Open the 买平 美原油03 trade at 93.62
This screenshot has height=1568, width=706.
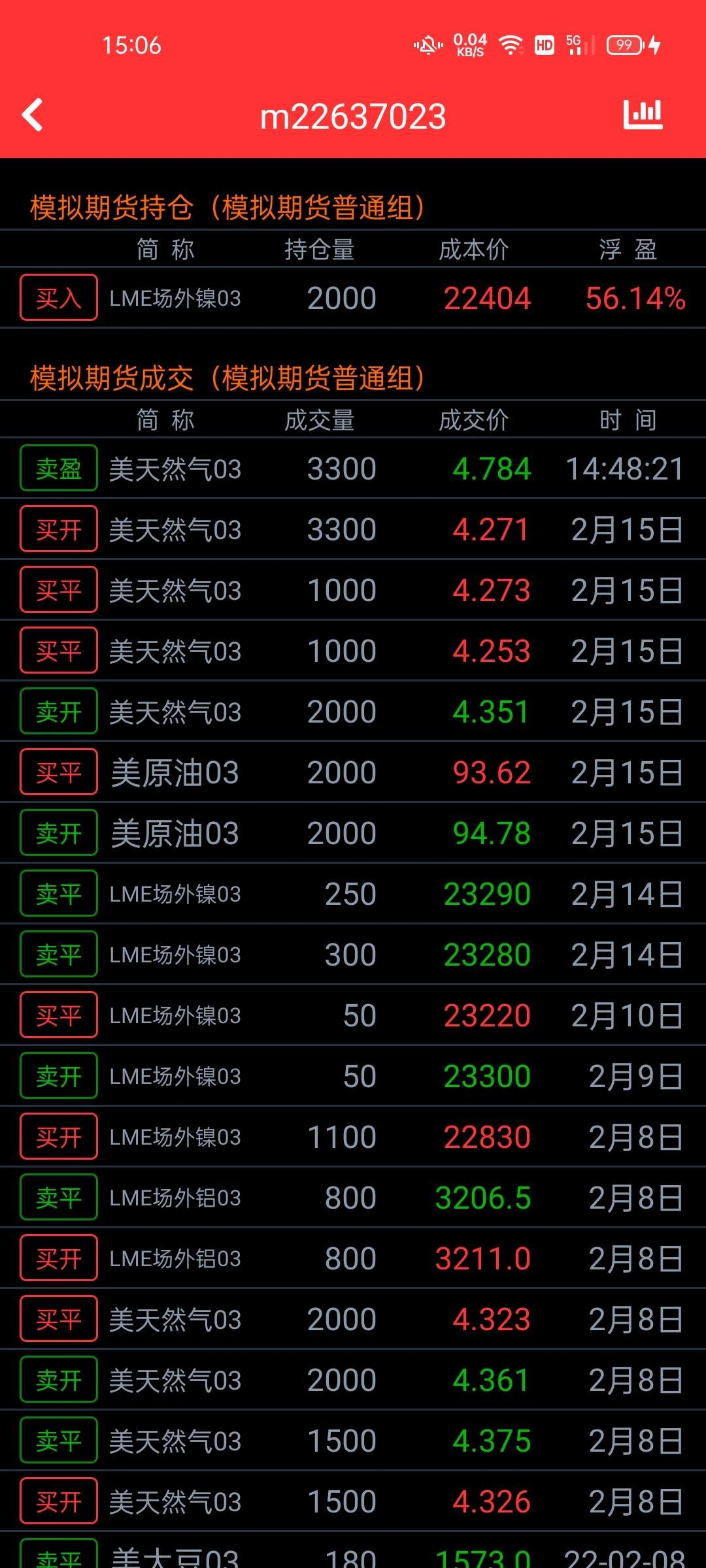353,772
